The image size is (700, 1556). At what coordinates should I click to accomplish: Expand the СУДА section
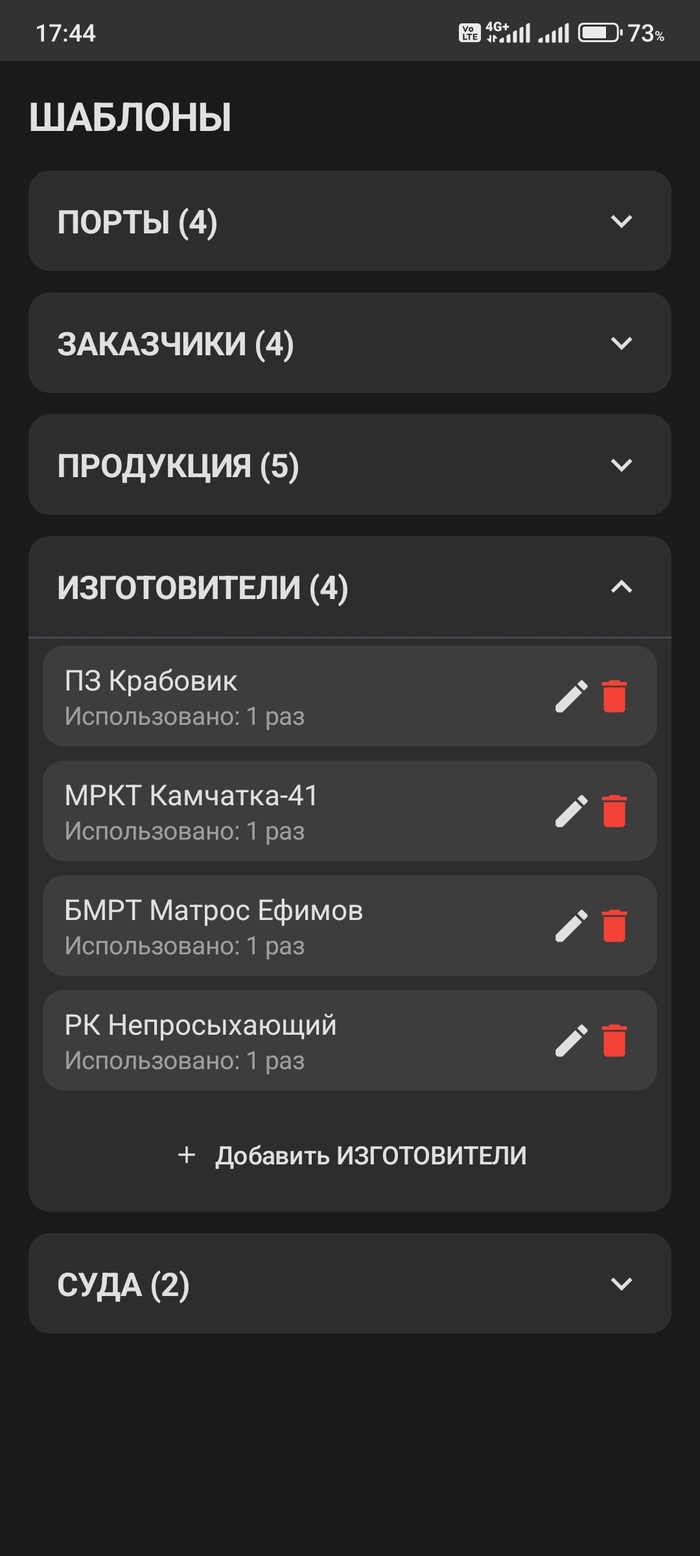point(621,1283)
